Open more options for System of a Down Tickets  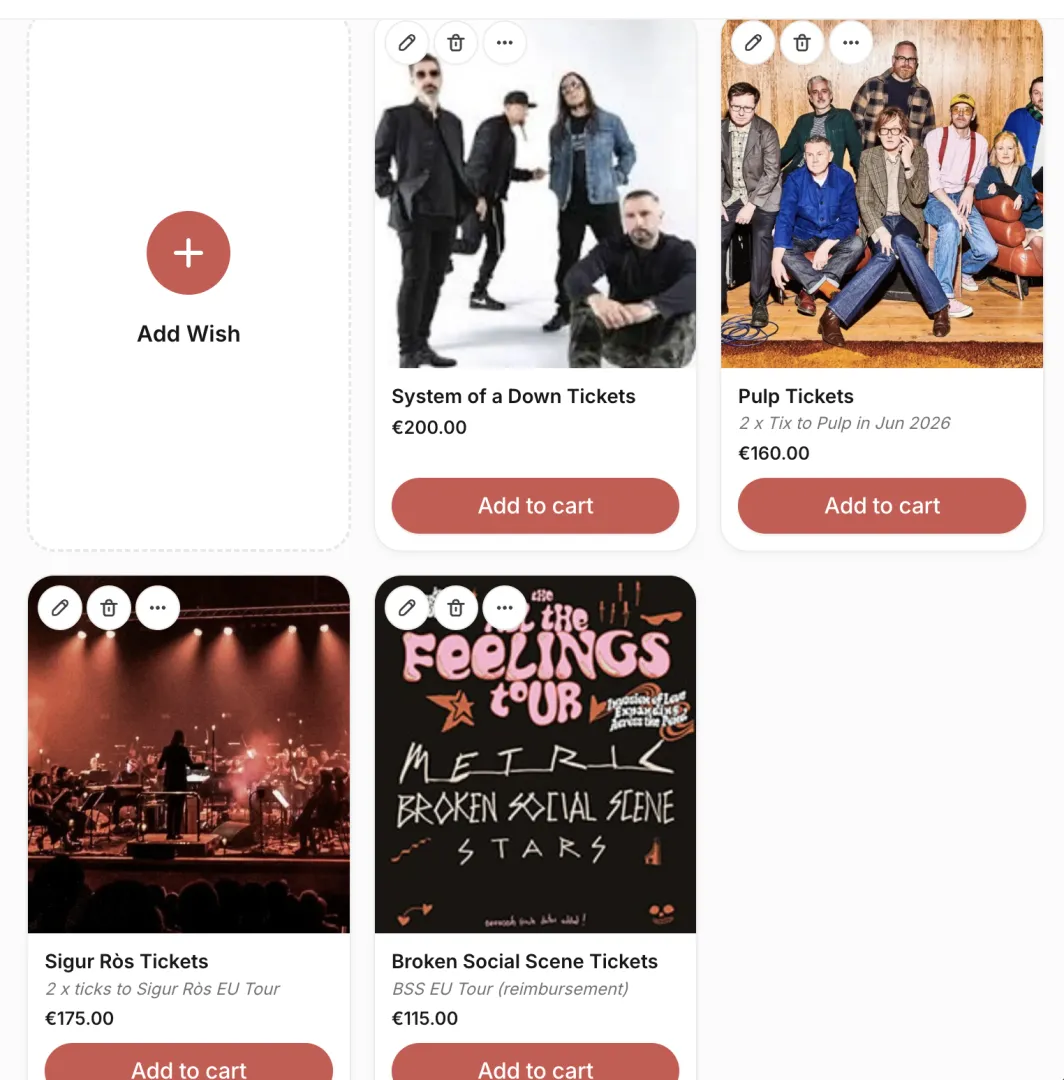pyautogui.click(x=505, y=43)
